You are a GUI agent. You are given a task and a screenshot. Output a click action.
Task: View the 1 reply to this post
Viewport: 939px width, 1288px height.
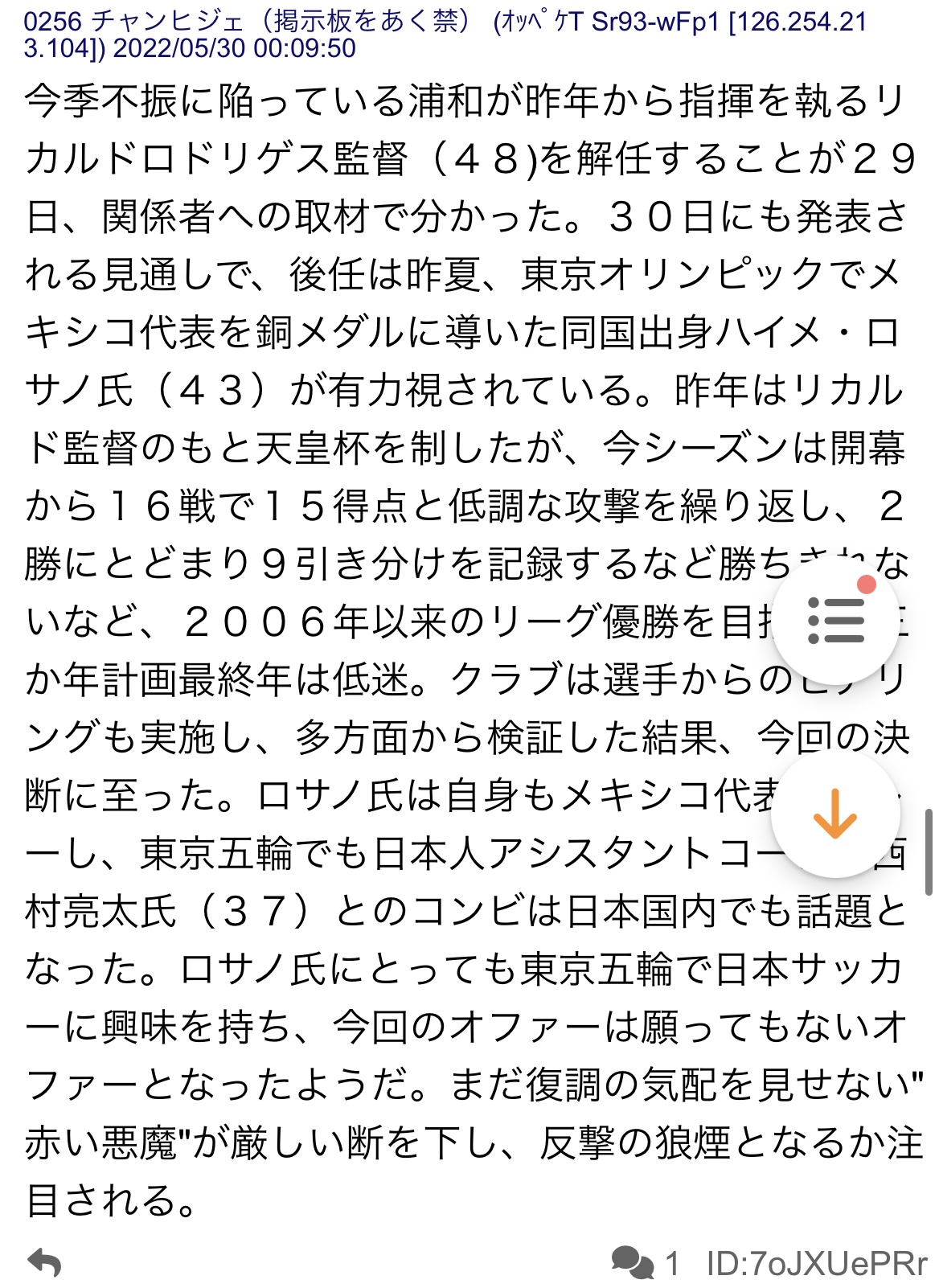click(645, 1263)
